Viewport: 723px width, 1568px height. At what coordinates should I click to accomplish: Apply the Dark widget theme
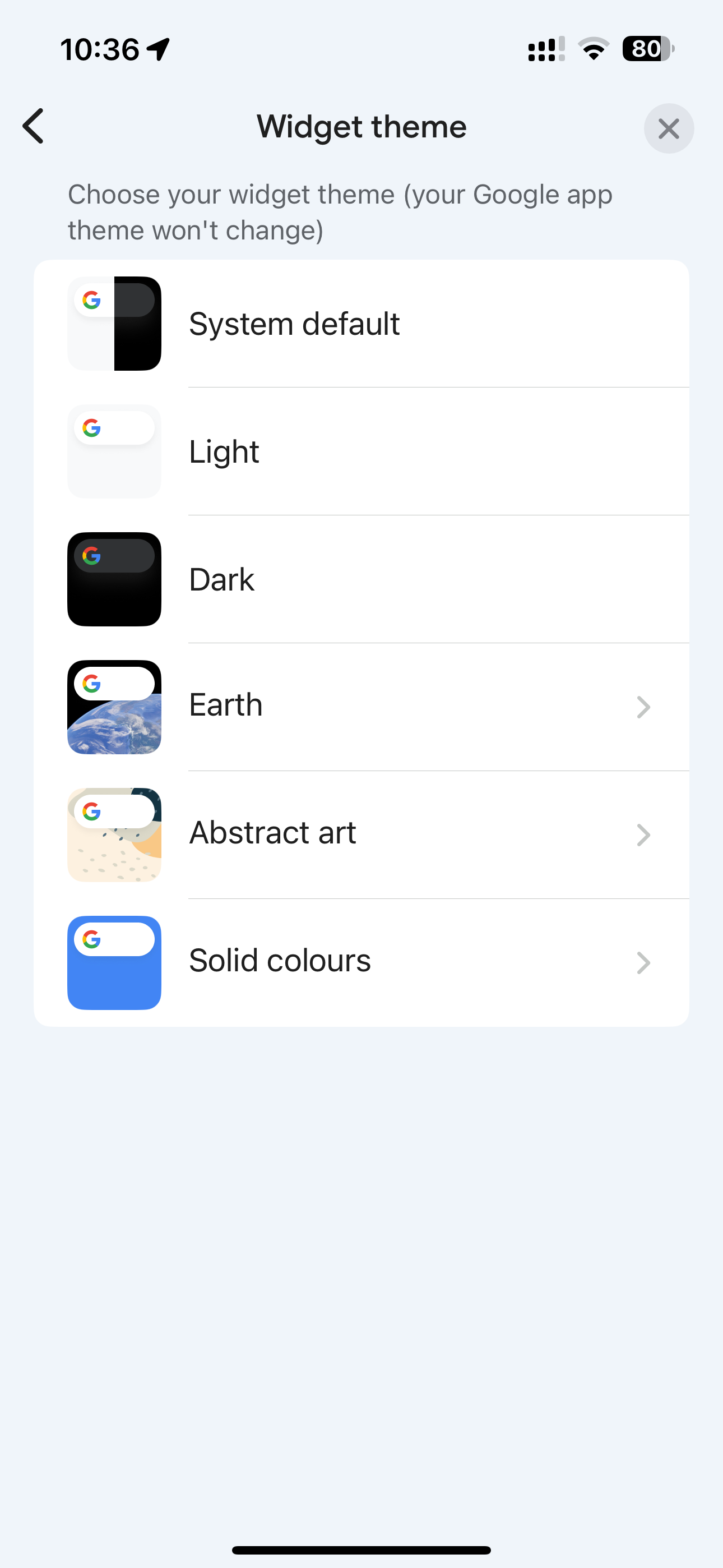point(361,579)
